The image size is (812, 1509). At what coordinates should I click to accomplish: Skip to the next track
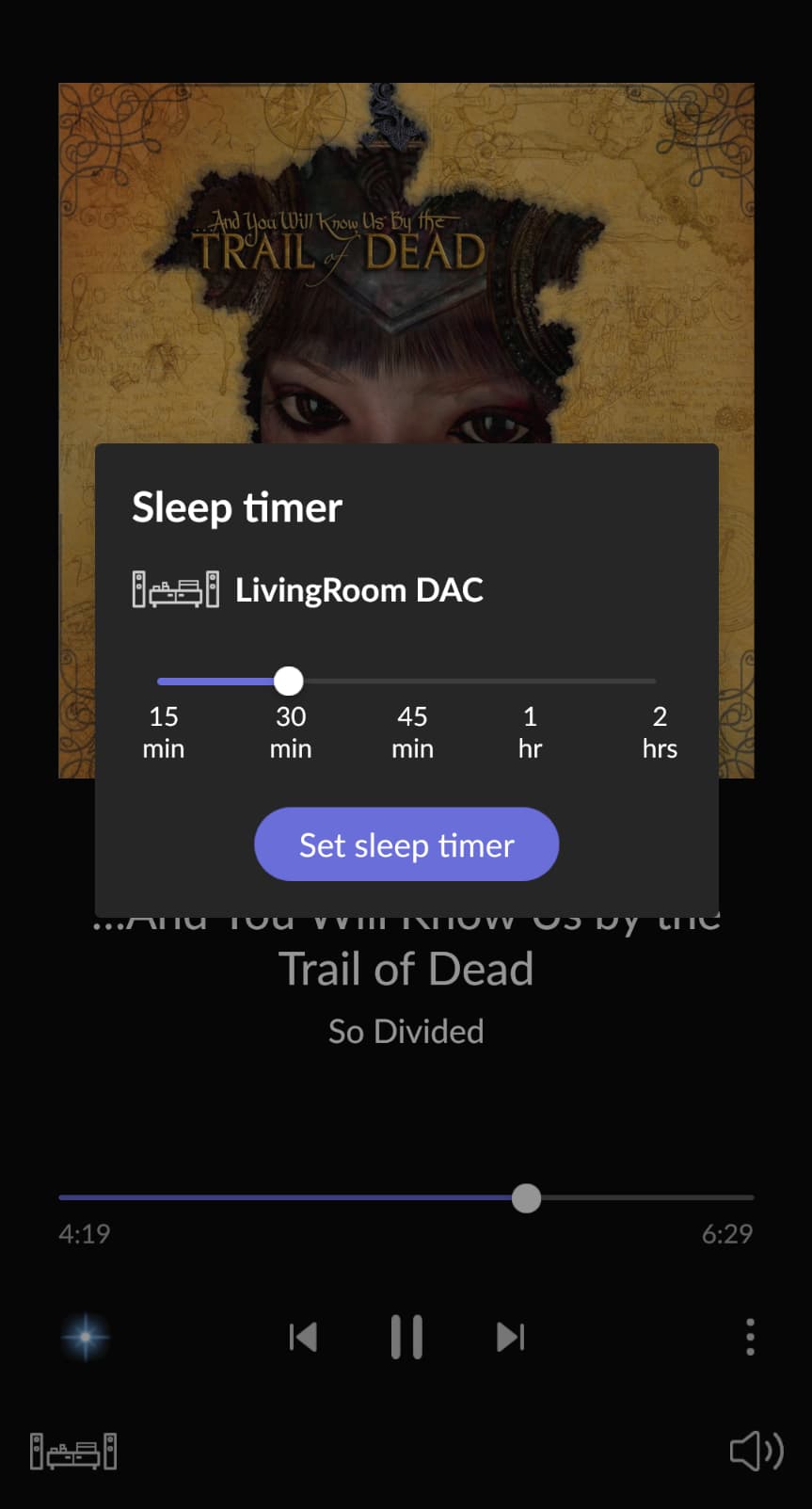(x=510, y=1337)
